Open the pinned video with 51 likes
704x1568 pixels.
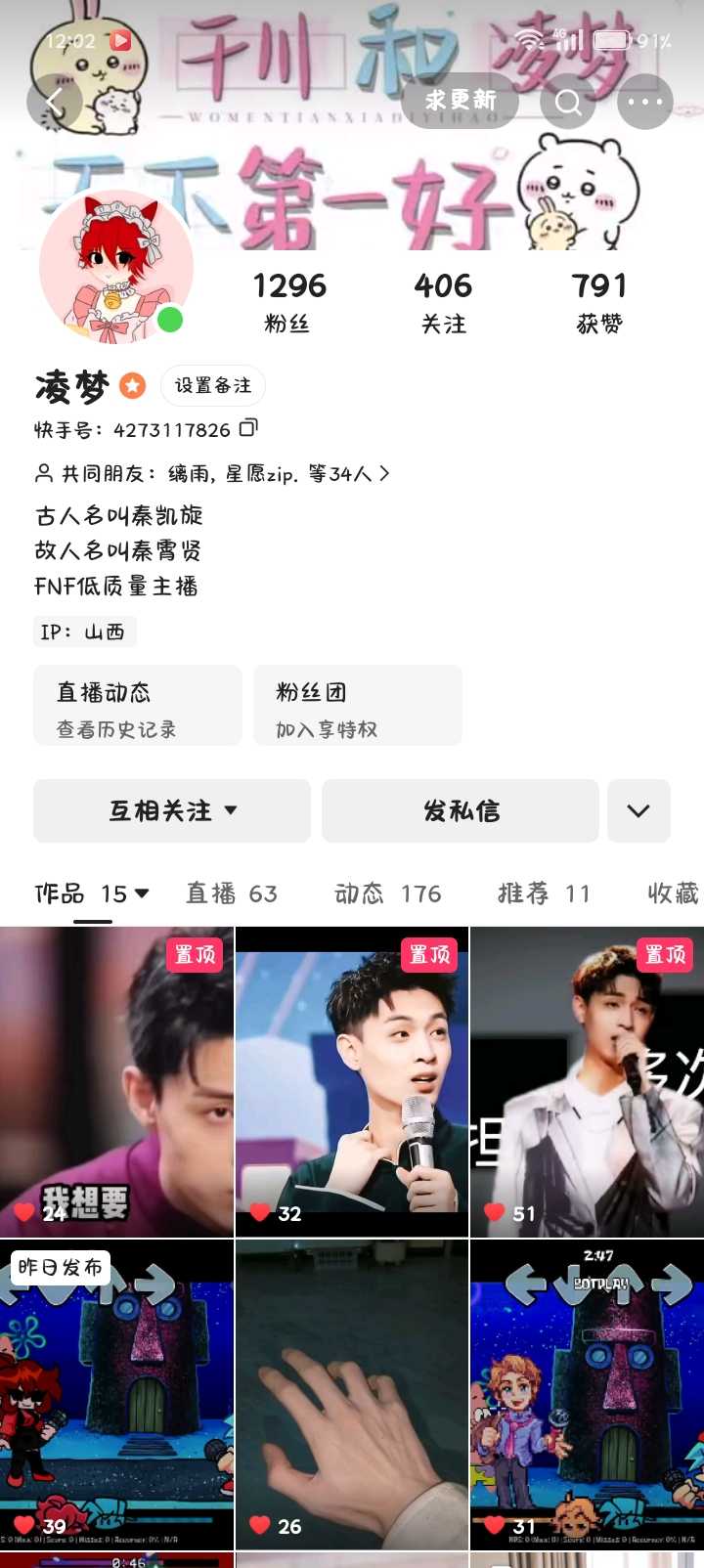click(587, 1081)
